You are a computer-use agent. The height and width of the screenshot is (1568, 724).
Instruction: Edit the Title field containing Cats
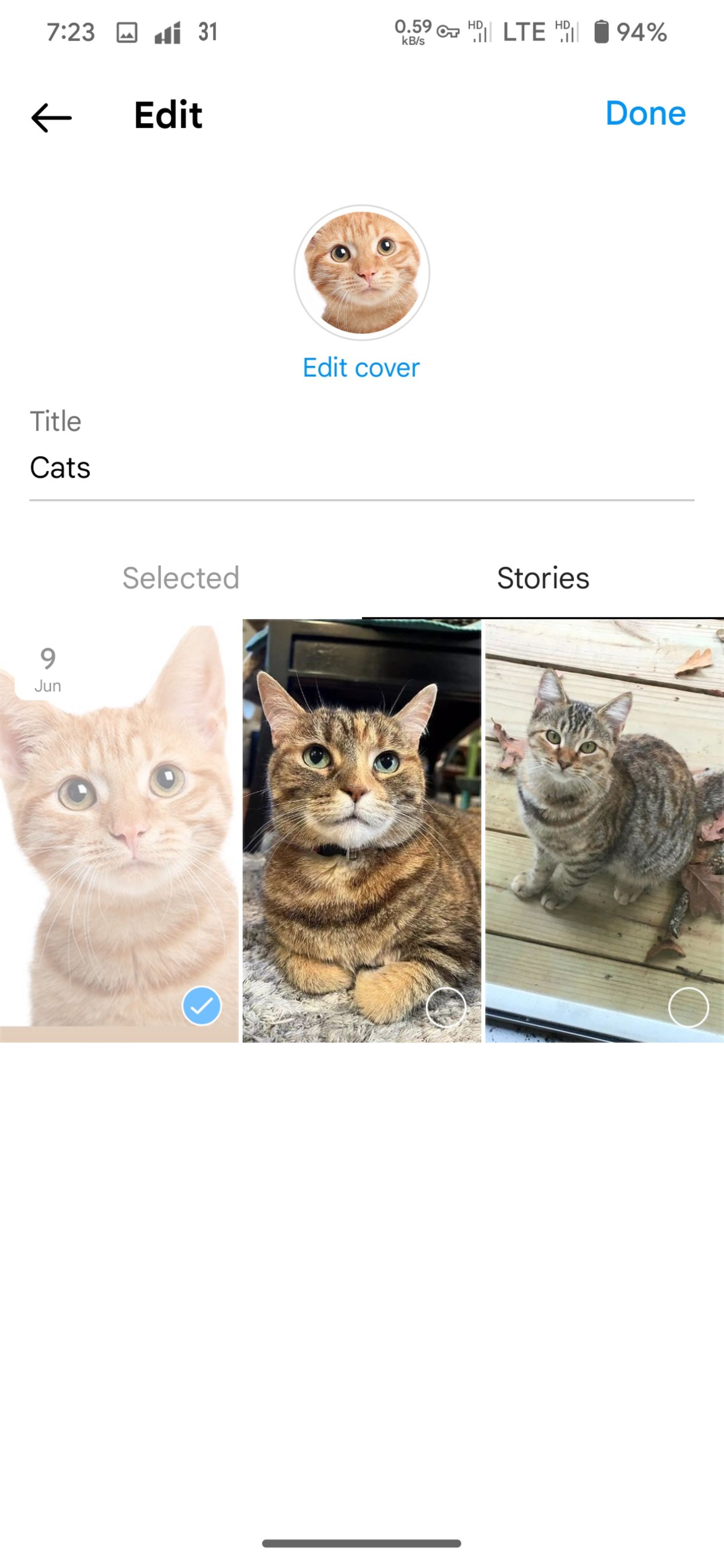pos(362,467)
